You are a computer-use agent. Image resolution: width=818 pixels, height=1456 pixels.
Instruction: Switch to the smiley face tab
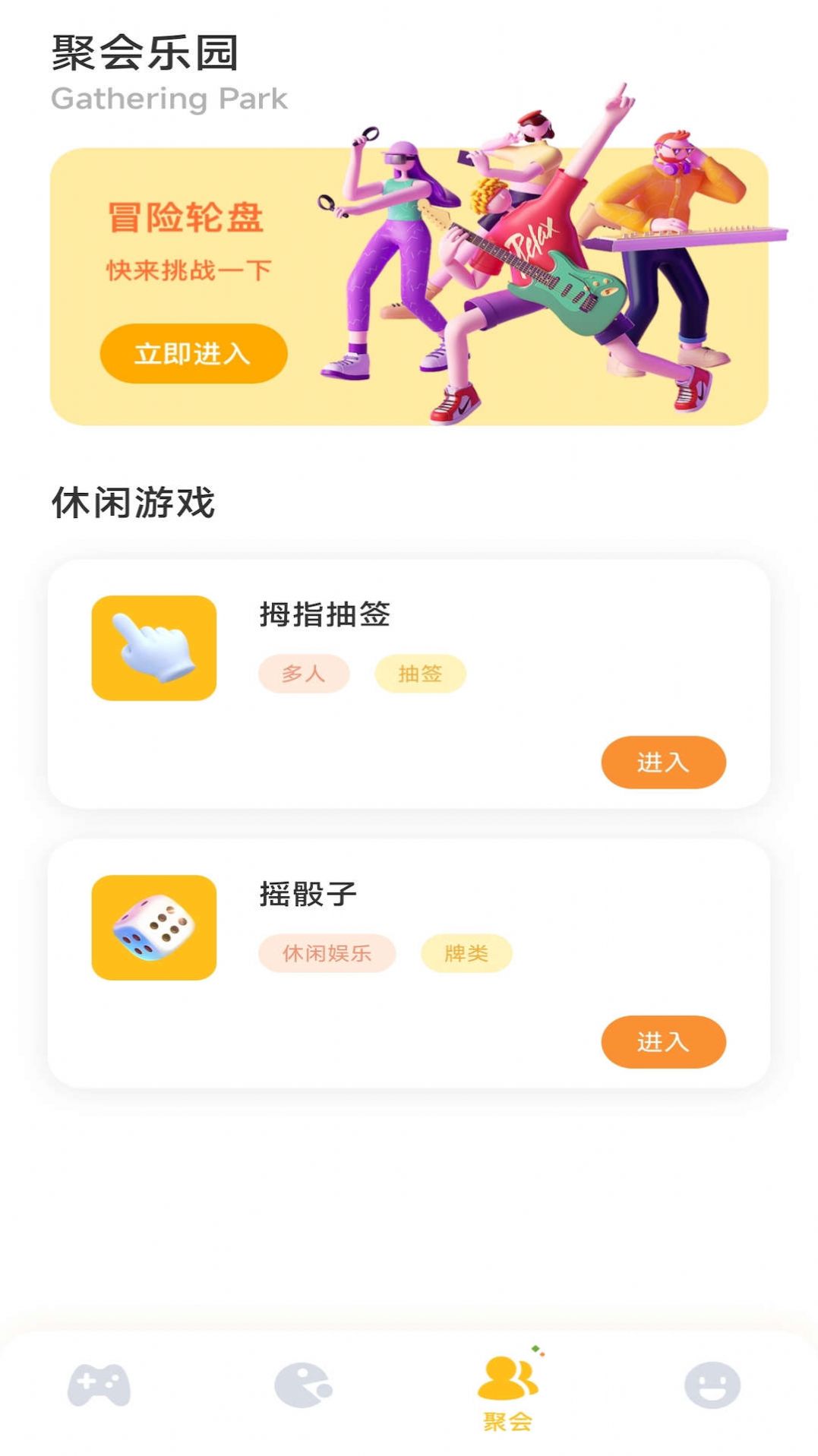(x=712, y=1385)
